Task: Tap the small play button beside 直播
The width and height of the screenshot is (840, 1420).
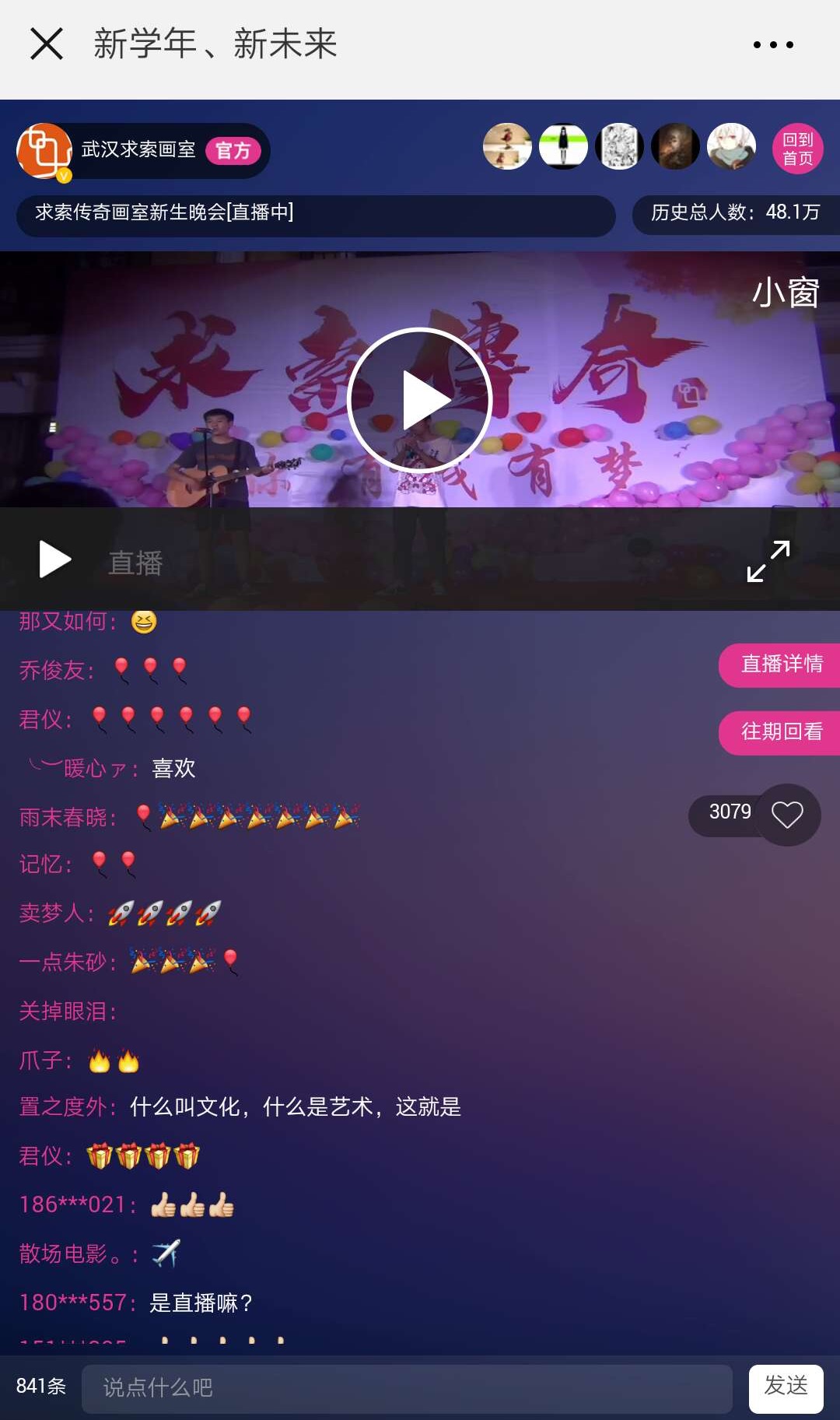Action: tap(54, 560)
